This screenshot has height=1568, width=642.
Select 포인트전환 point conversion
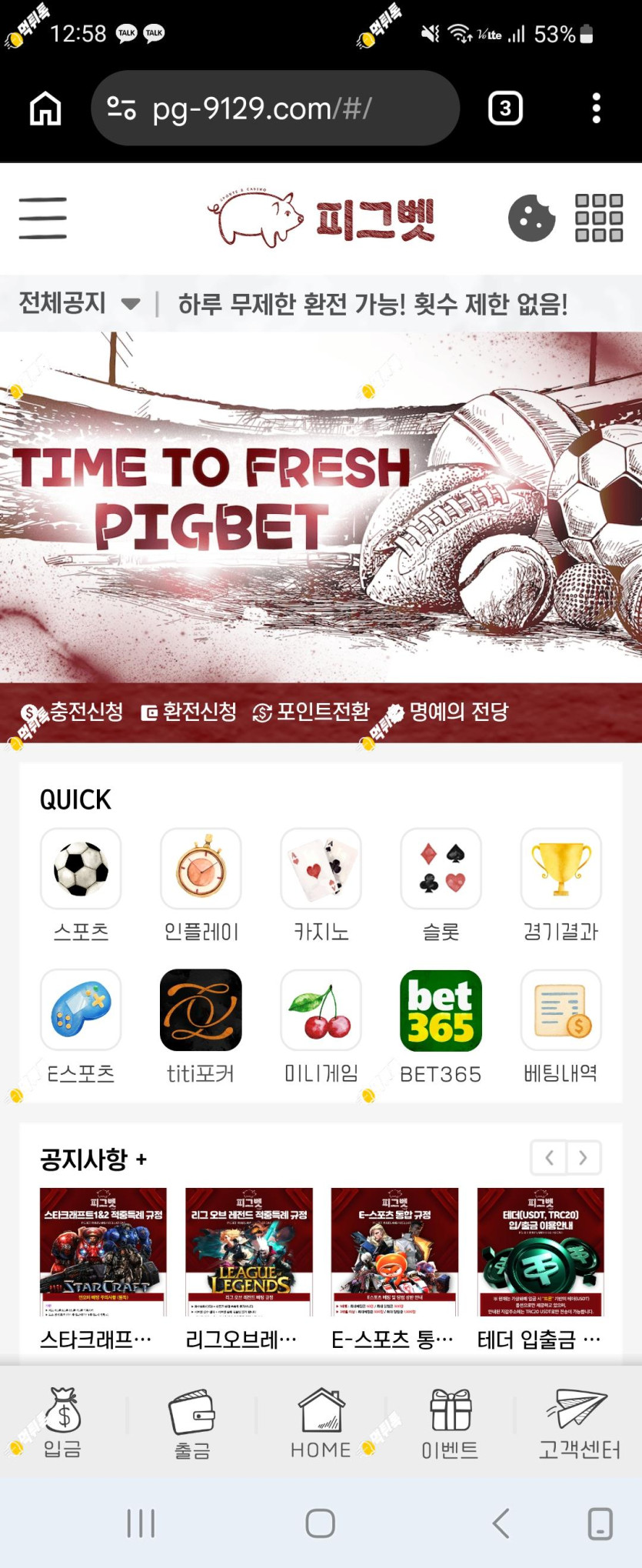pyautogui.click(x=311, y=712)
